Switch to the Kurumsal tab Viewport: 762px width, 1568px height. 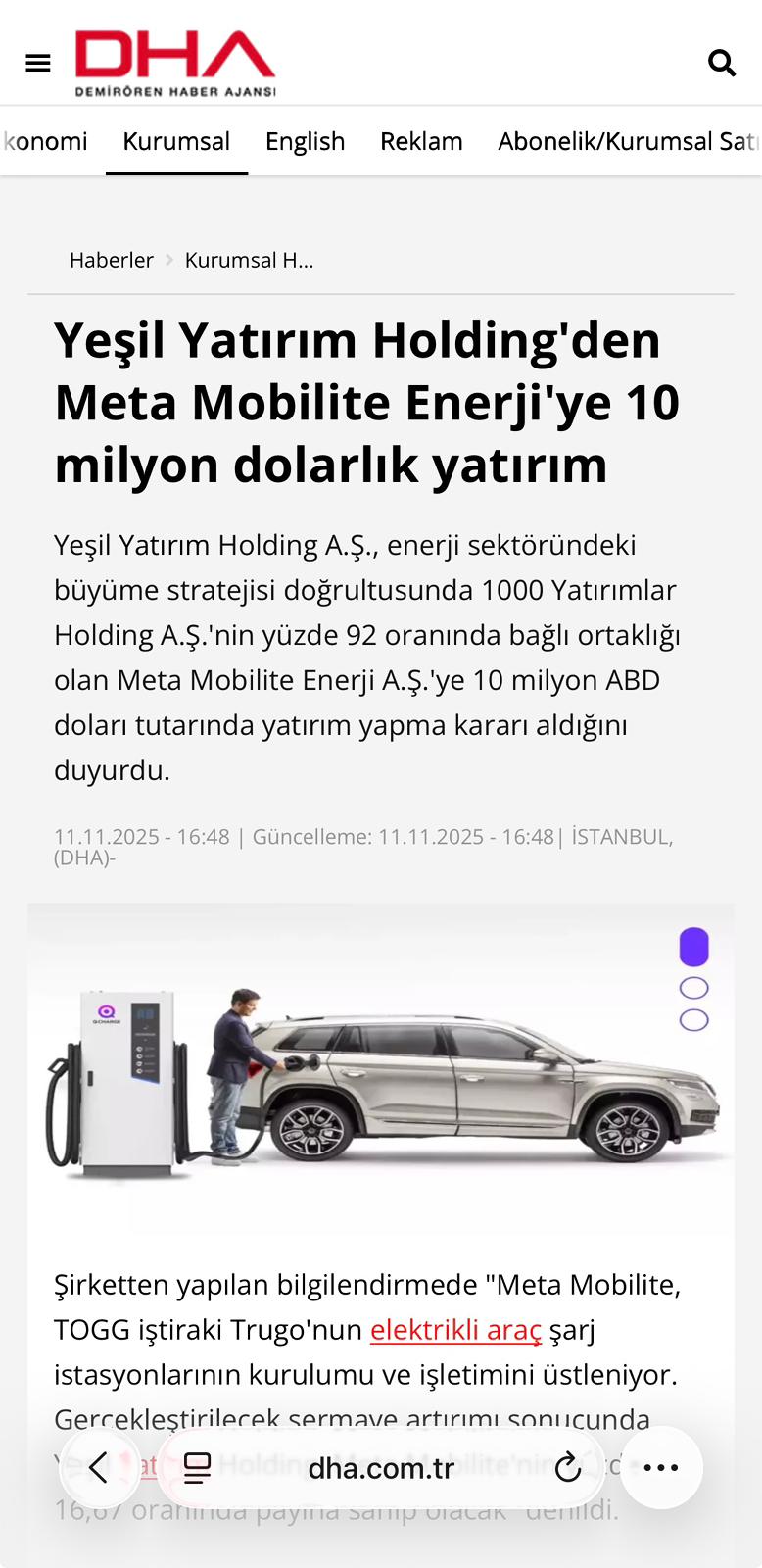pos(176,141)
